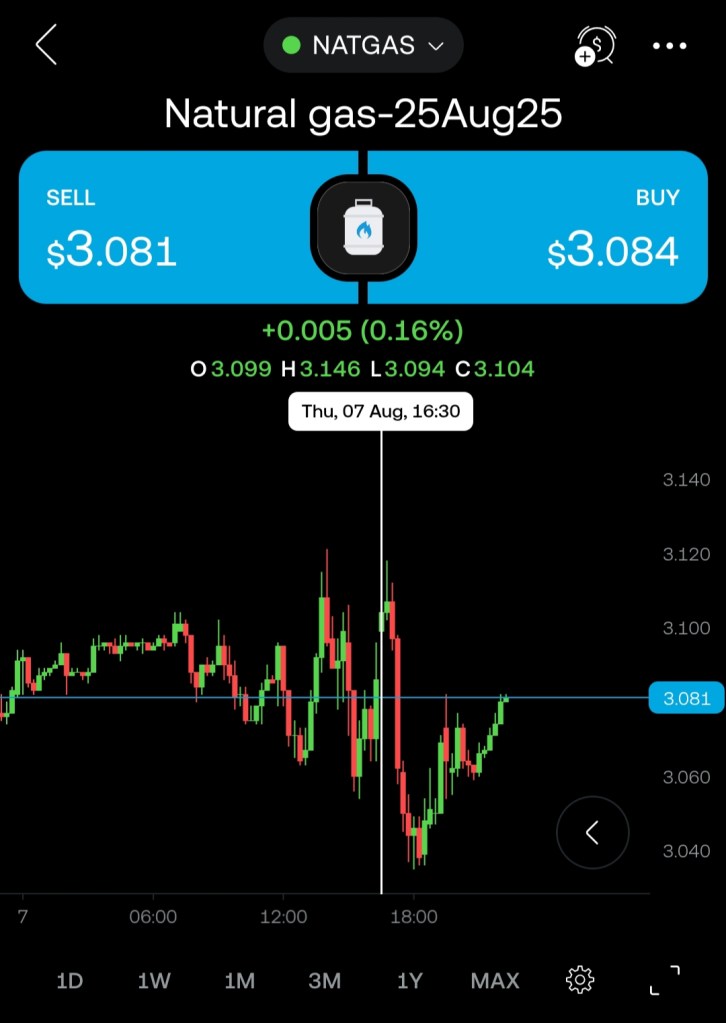Image resolution: width=726 pixels, height=1023 pixels.
Task: Expand the chart to fullscreen
Action: pos(664,980)
